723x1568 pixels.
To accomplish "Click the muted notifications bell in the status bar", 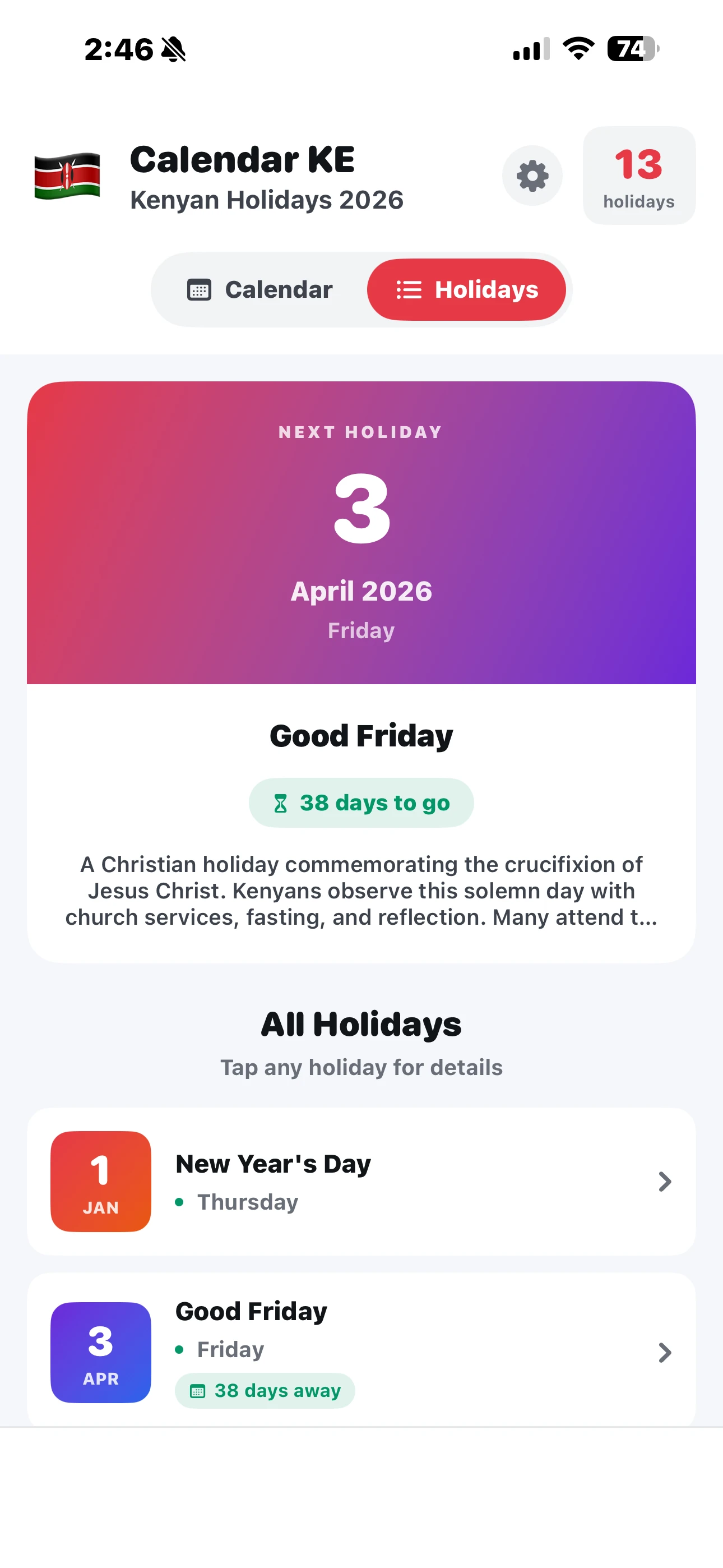I will coord(173,50).
